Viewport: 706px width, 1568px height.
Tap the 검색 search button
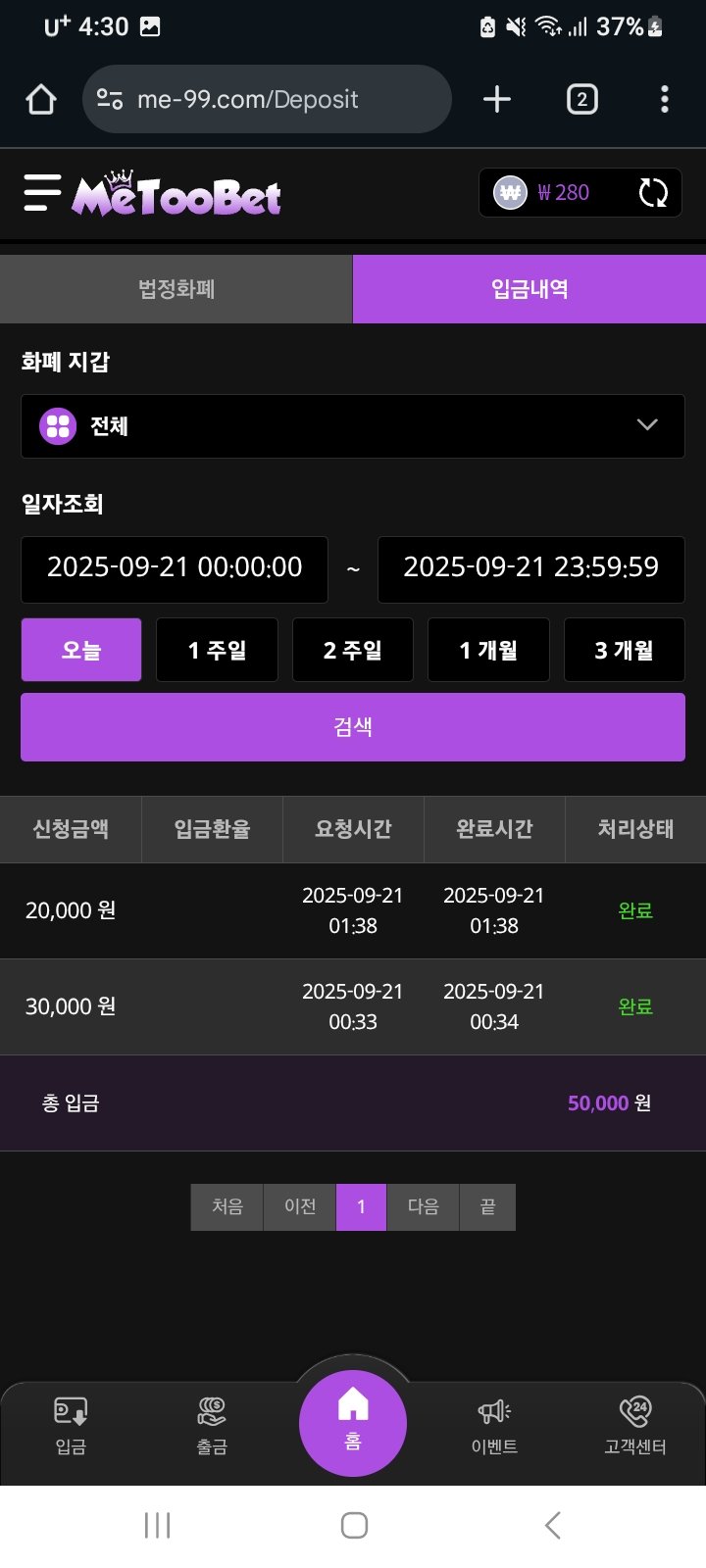[353, 727]
